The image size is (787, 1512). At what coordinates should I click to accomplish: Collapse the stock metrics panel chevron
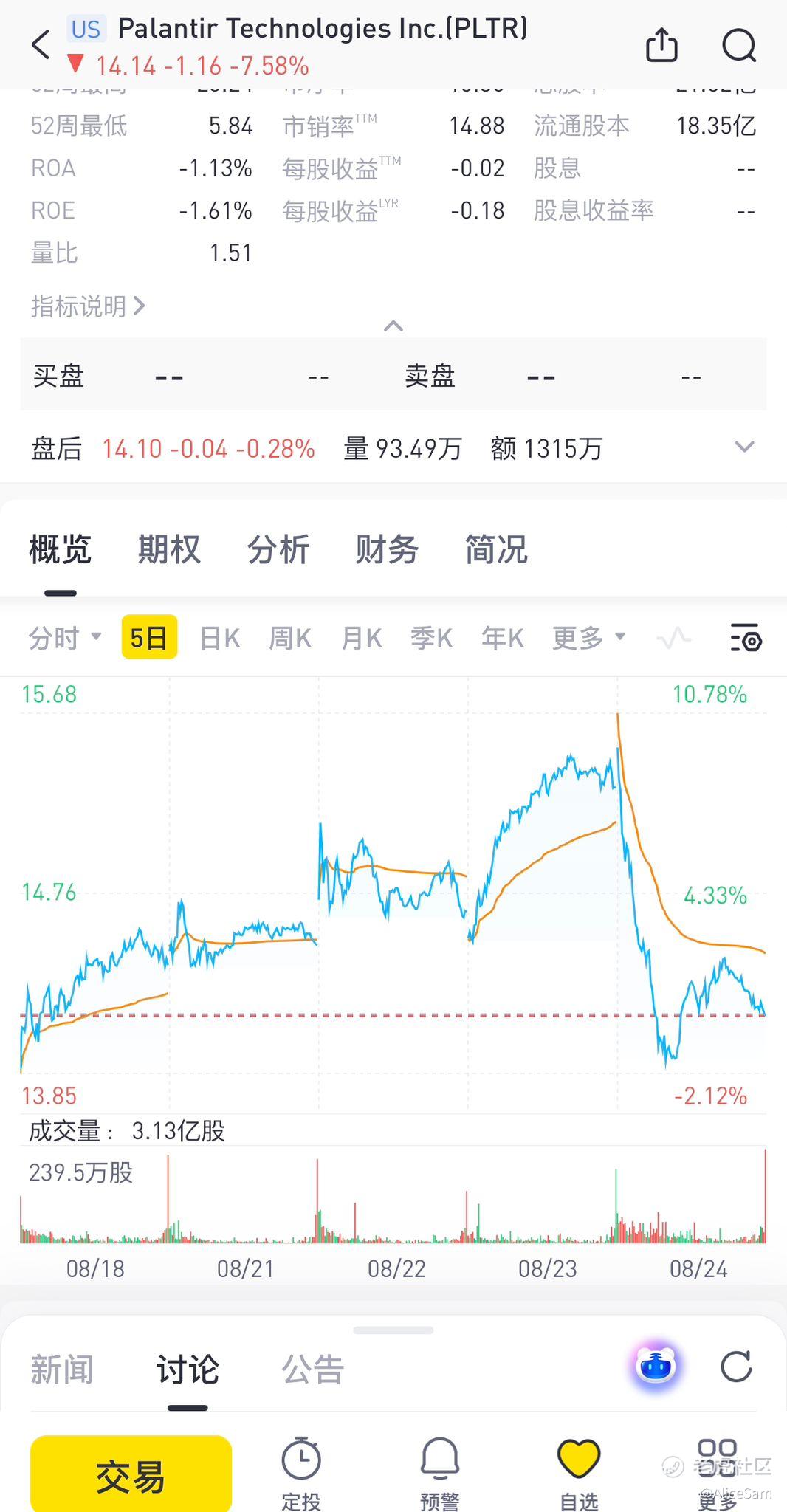click(393, 326)
